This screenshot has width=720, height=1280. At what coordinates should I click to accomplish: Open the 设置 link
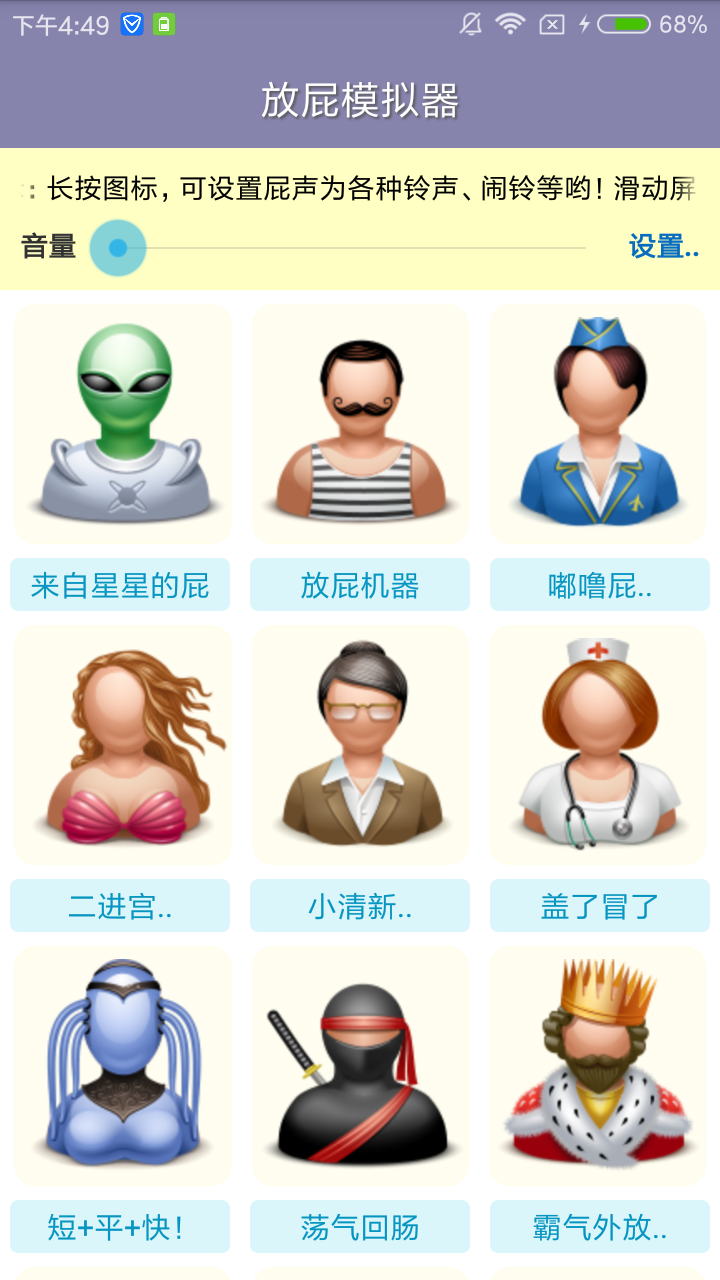[x=663, y=247]
